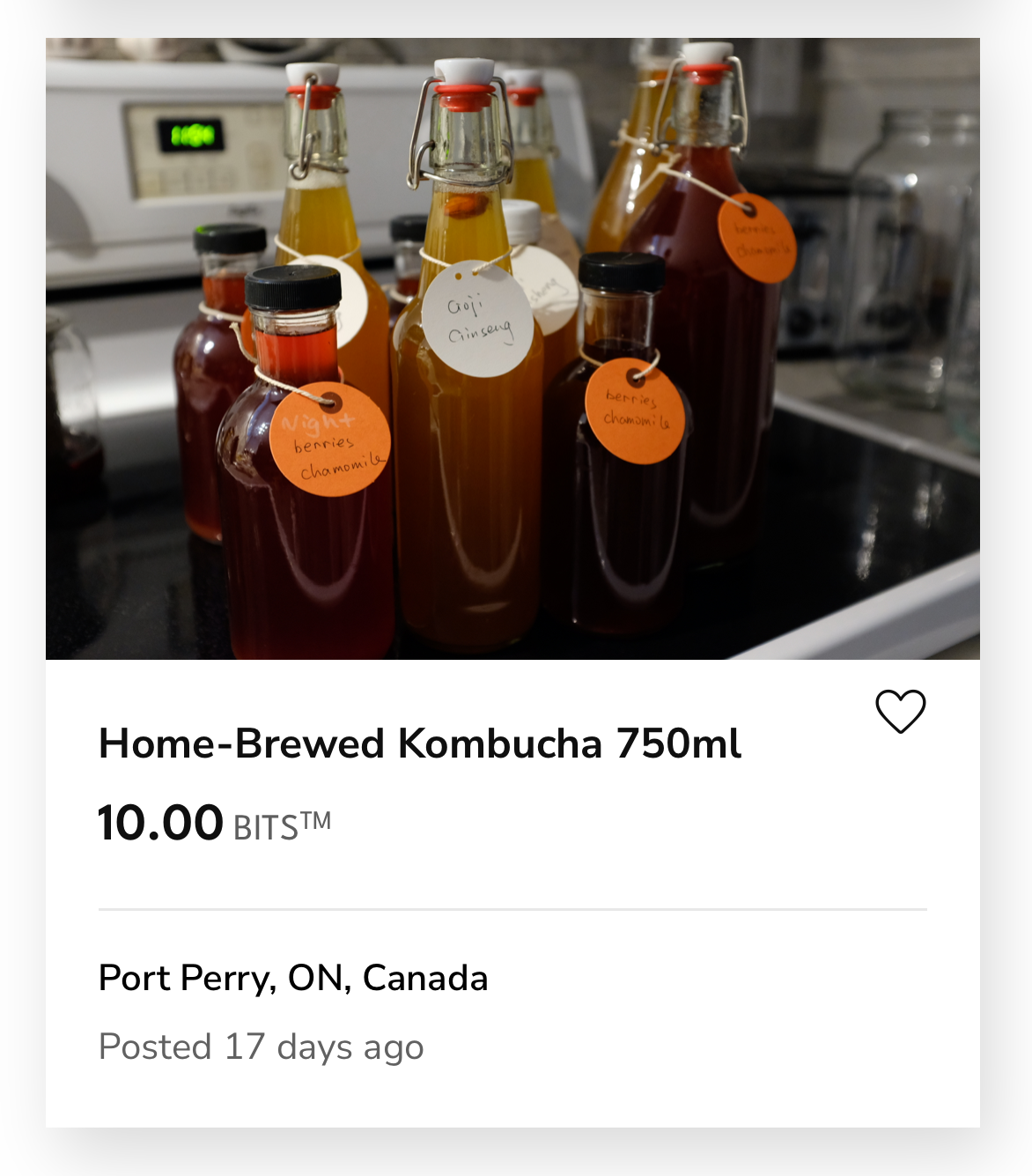This screenshot has width=1032, height=1176.
Task: Favorite the Home-Brewed Kombucha listing
Action: pos(900,711)
